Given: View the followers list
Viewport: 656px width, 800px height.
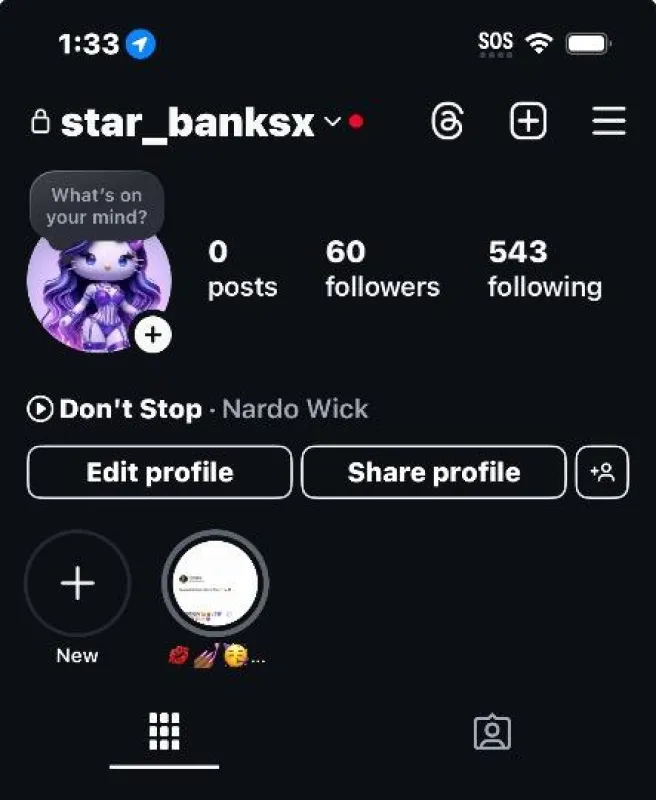Looking at the screenshot, I should [382, 269].
